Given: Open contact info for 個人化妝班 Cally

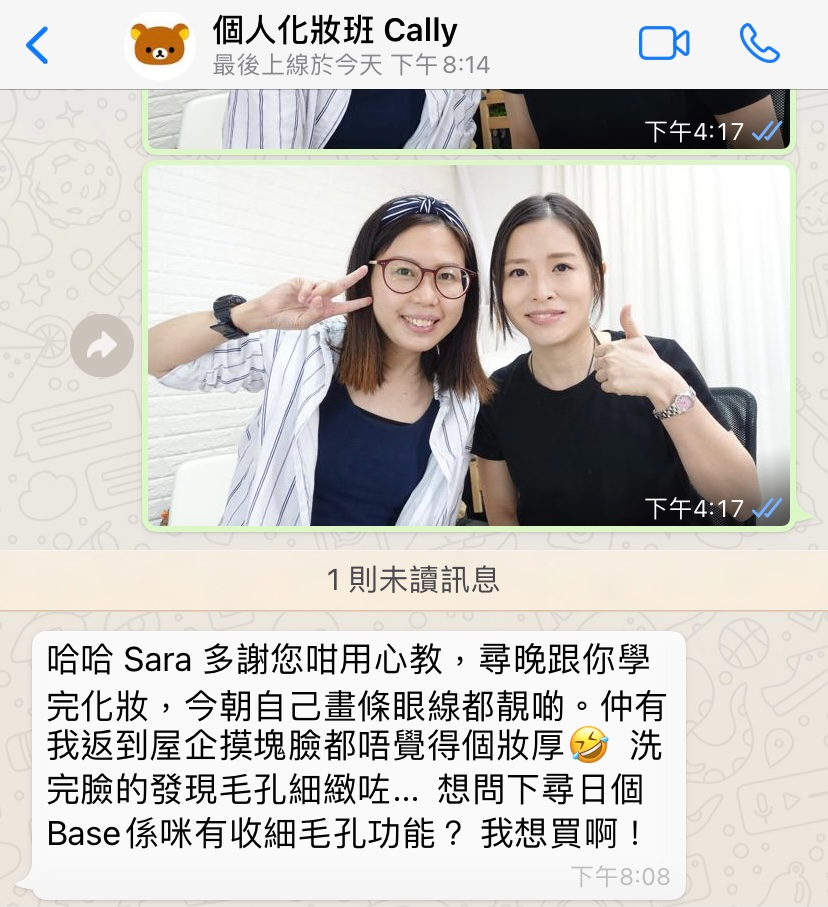Looking at the screenshot, I should click(x=335, y=44).
